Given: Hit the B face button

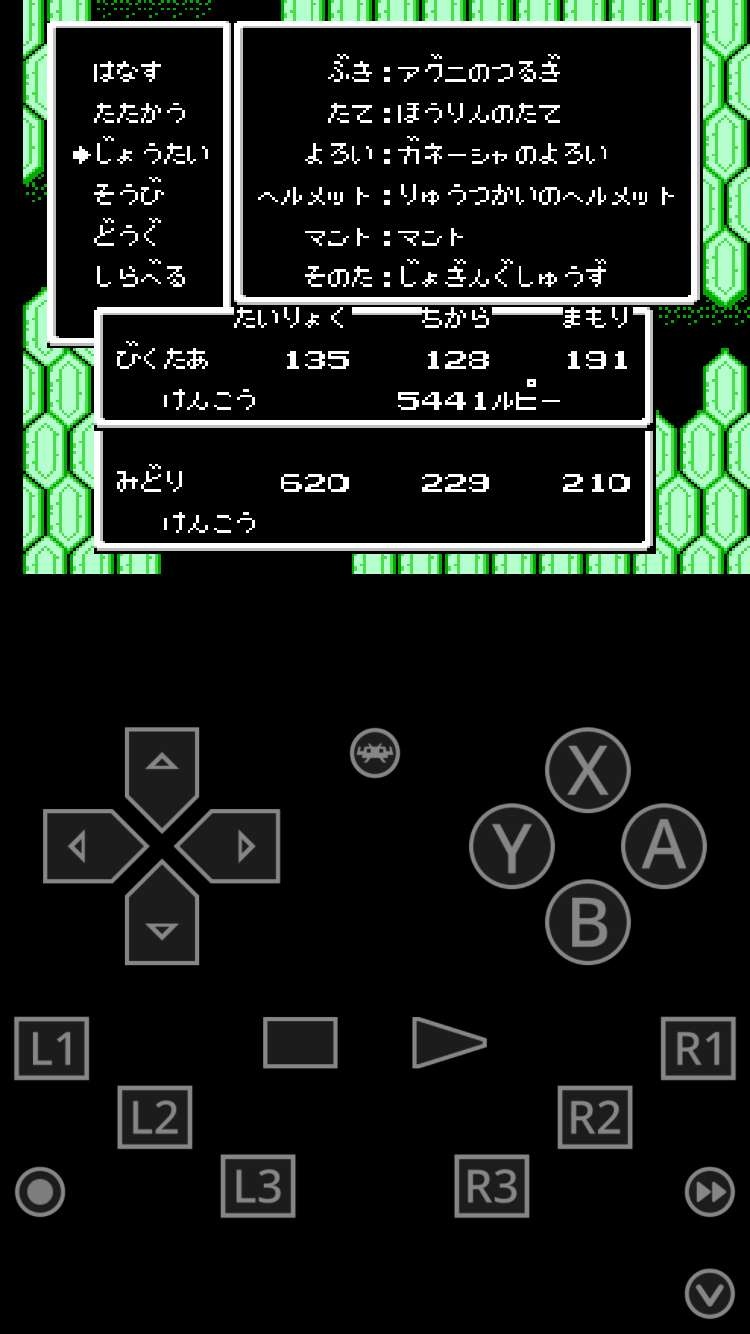Looking at the screenshot, I should coord(588,922).
